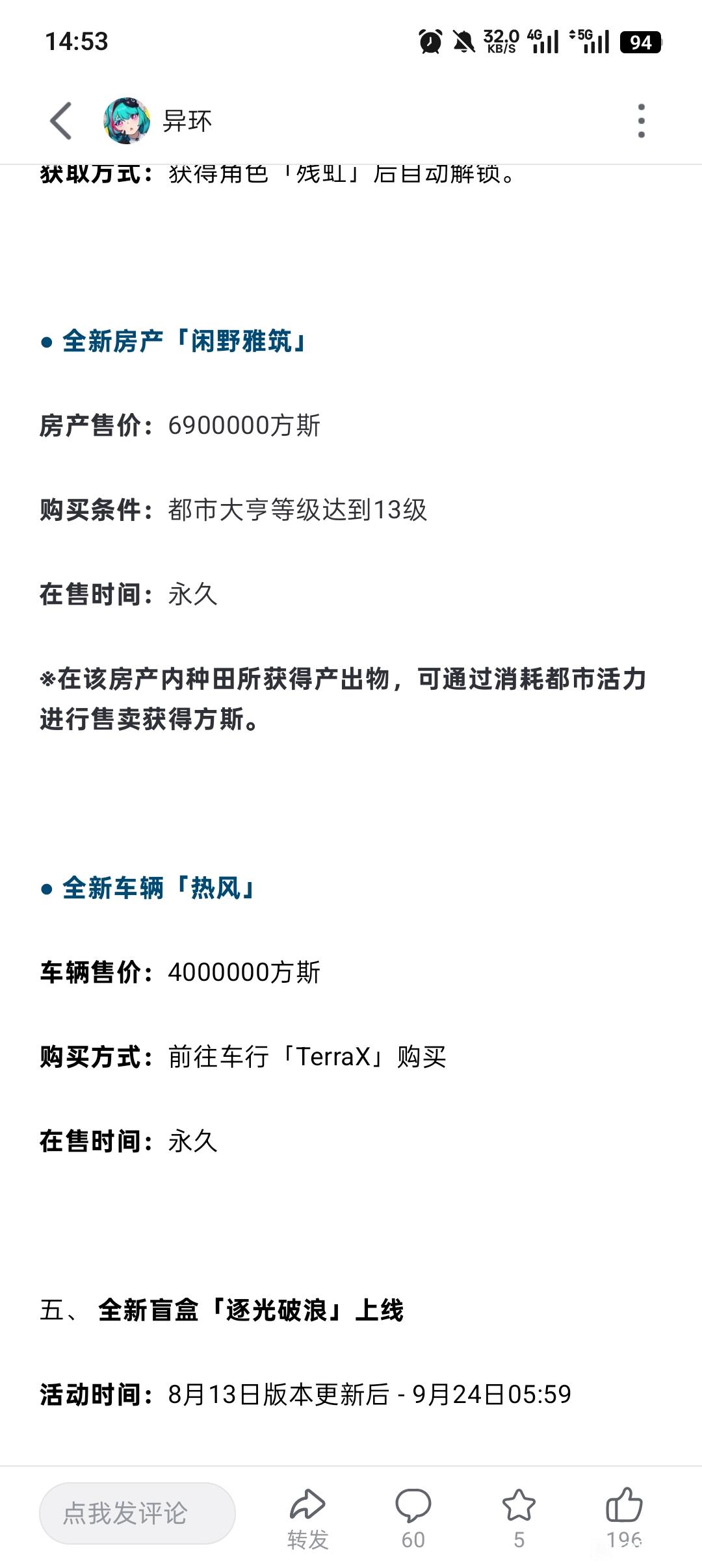Go back using the top-left arrow
Screen dimensions: 702x1568
[60, 121]
